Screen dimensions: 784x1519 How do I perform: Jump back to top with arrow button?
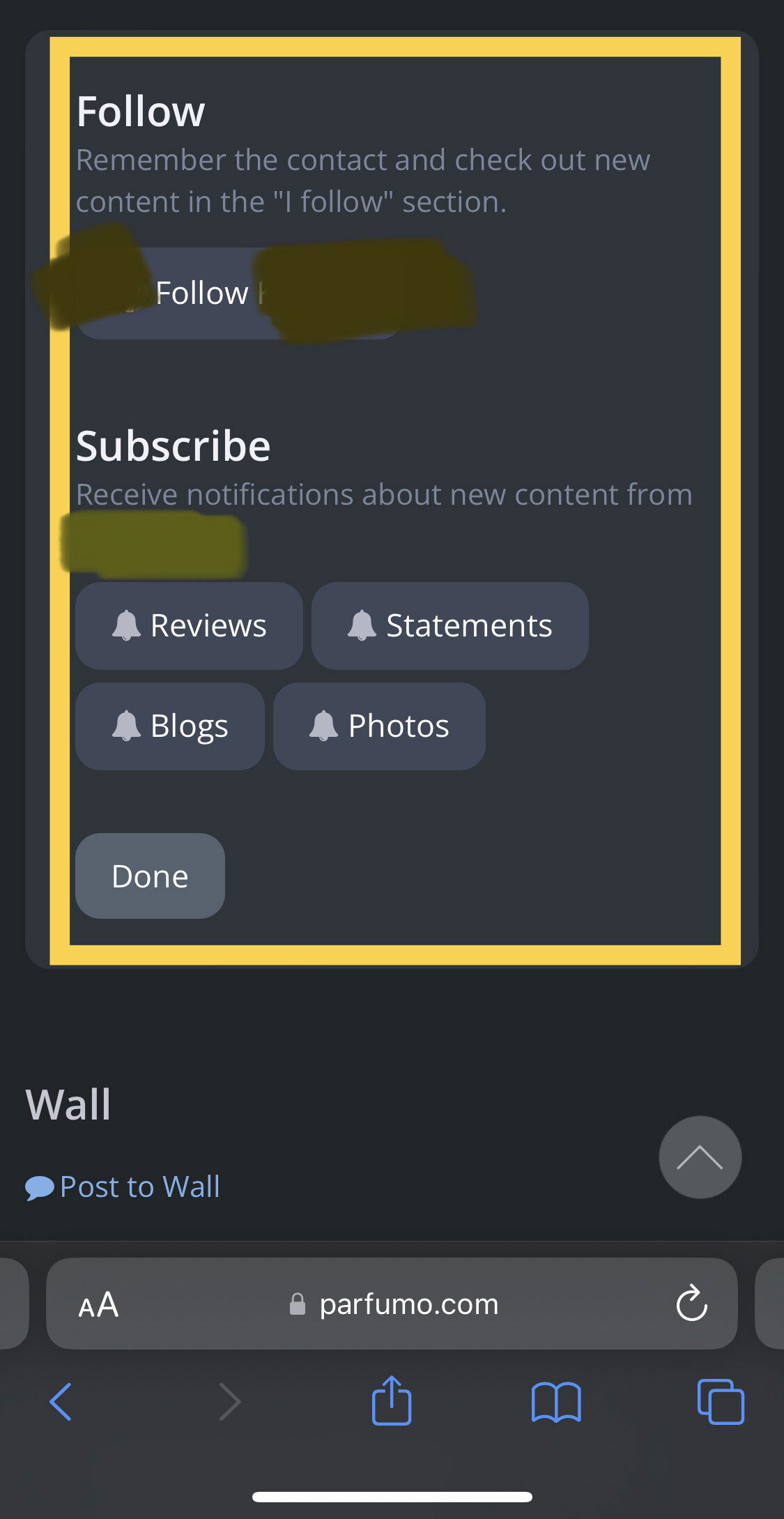coord(700,1157)
